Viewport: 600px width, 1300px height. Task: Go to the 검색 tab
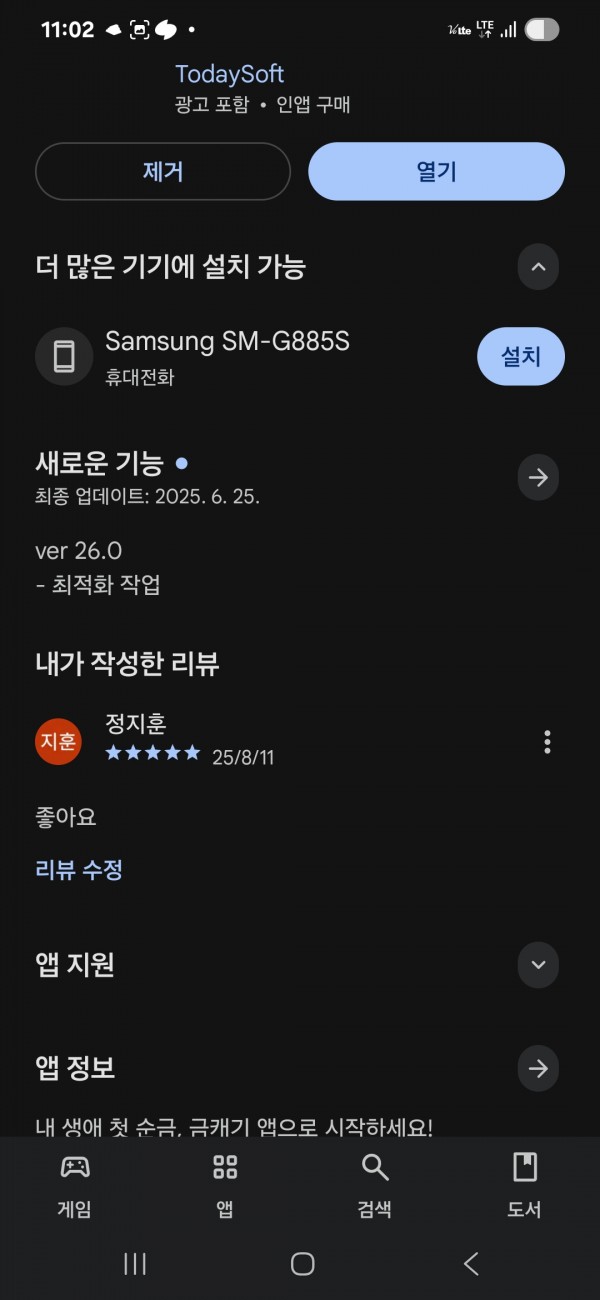375,1185
